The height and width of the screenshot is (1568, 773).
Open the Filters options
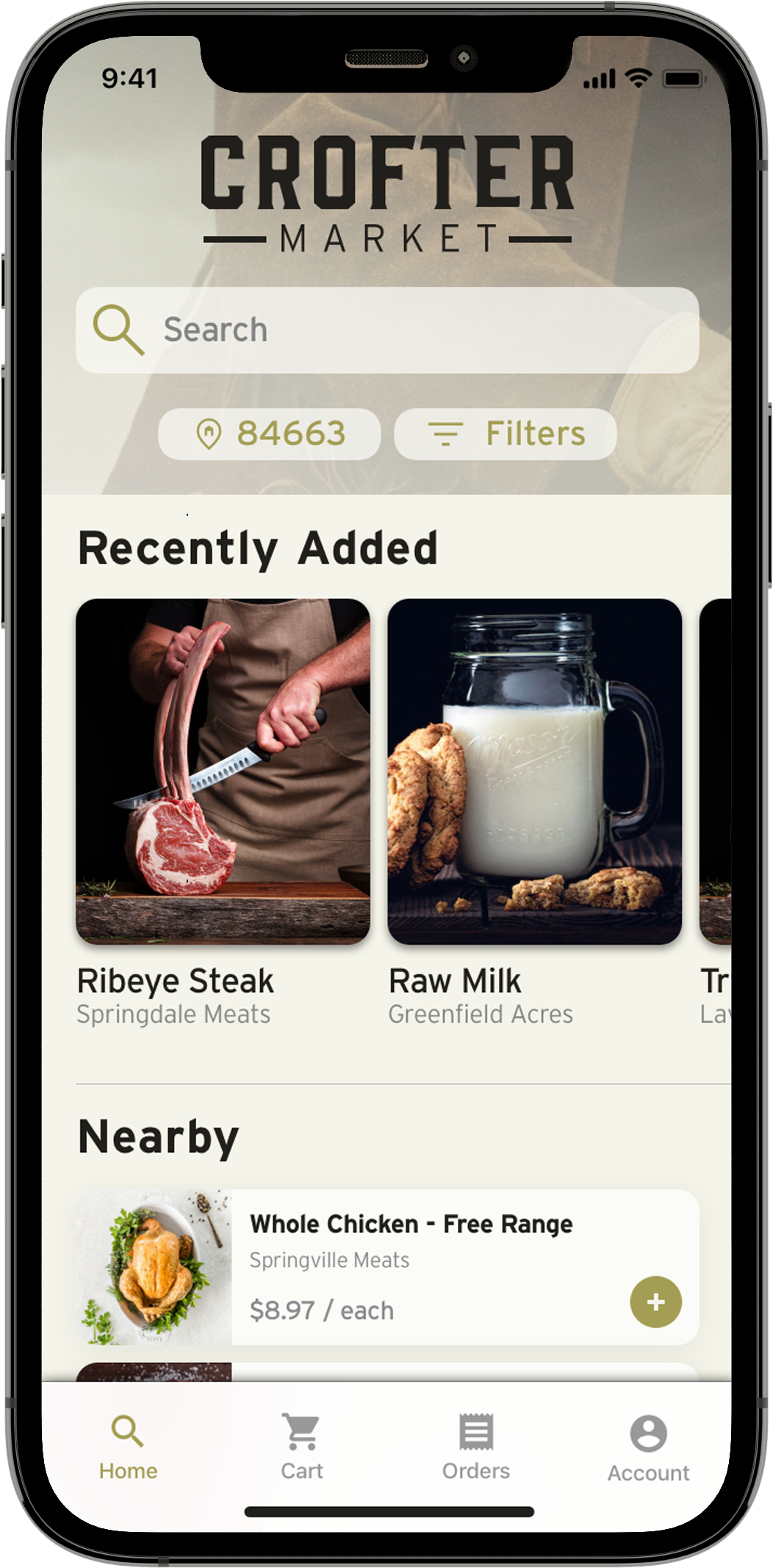click(x=506, y=434)
